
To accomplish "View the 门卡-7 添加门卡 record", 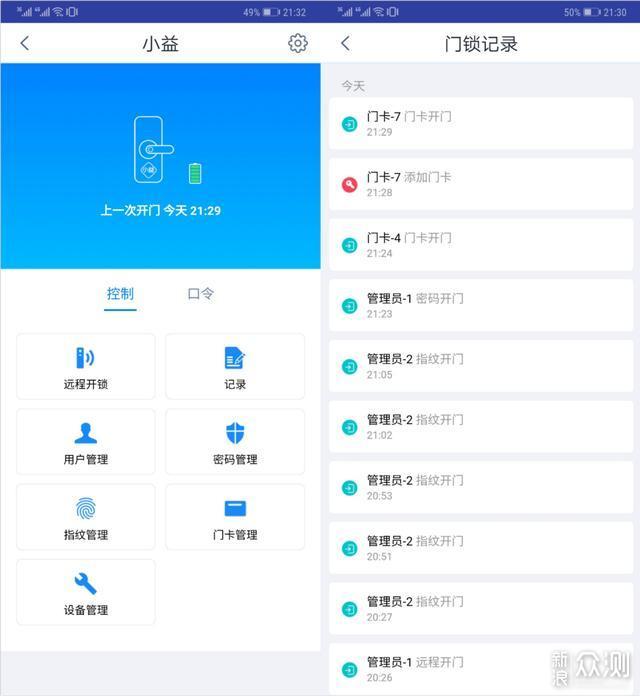I will pos(481,185).
